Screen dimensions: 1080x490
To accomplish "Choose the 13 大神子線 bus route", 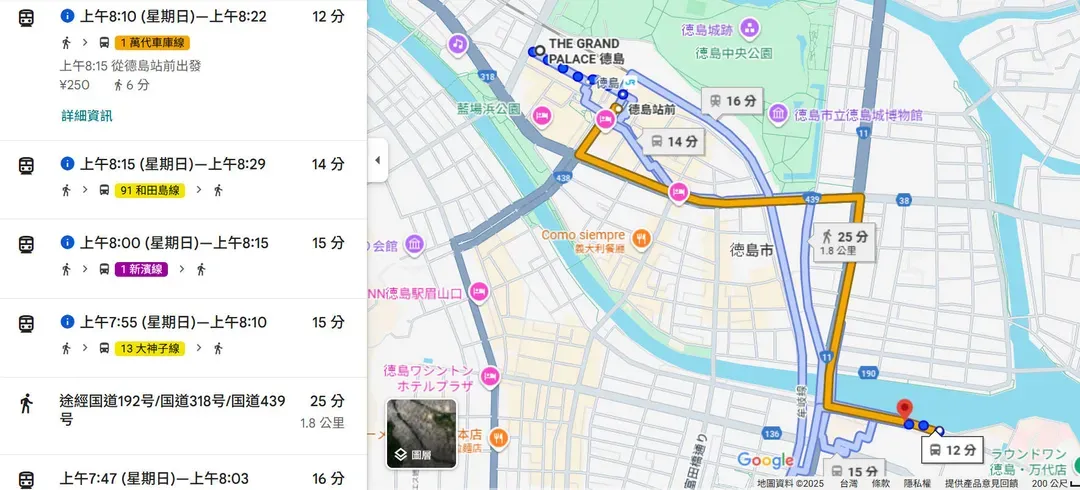I will coord(180,322).
